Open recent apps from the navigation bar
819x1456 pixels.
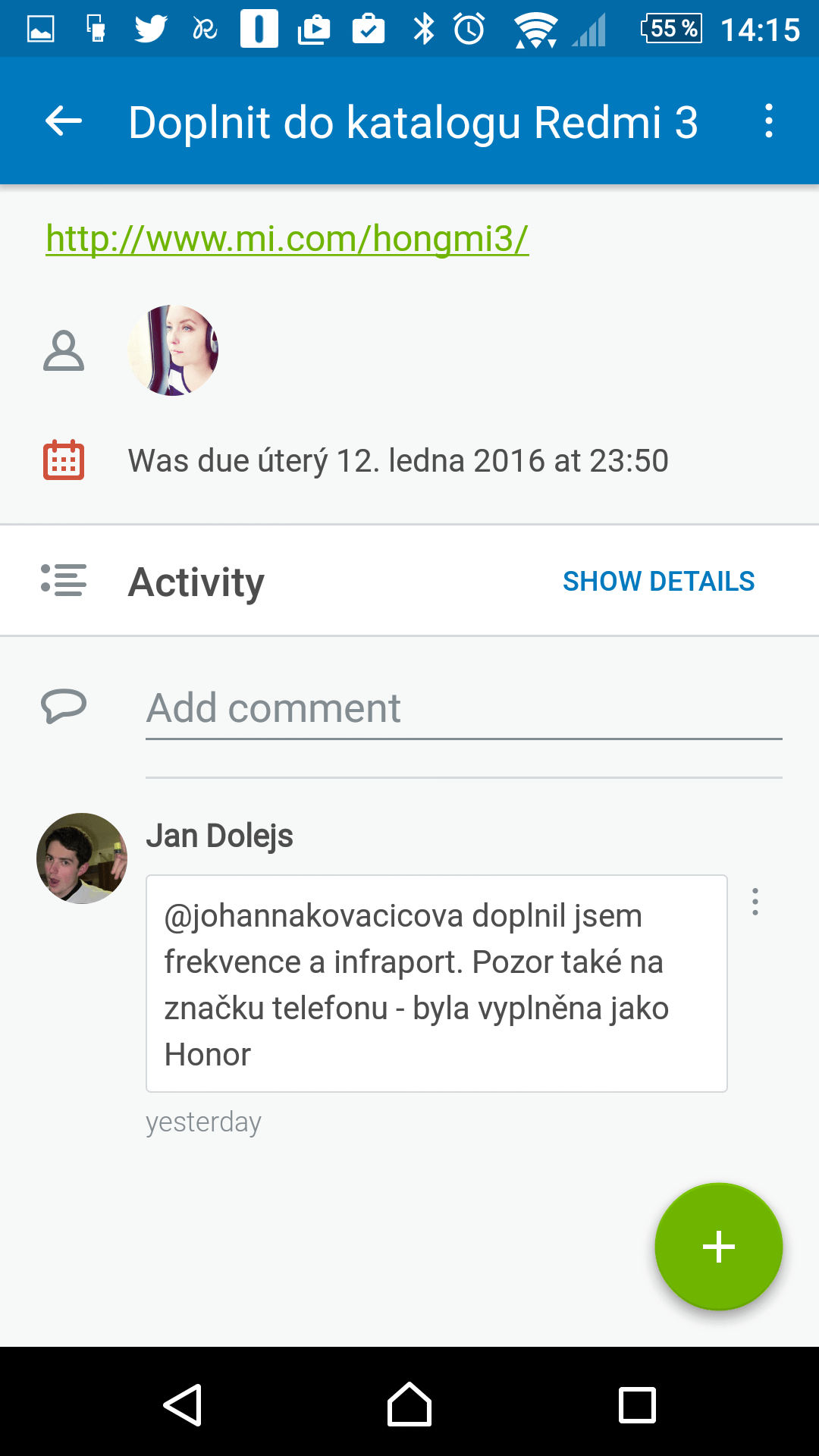click(x=637, y=1405)
